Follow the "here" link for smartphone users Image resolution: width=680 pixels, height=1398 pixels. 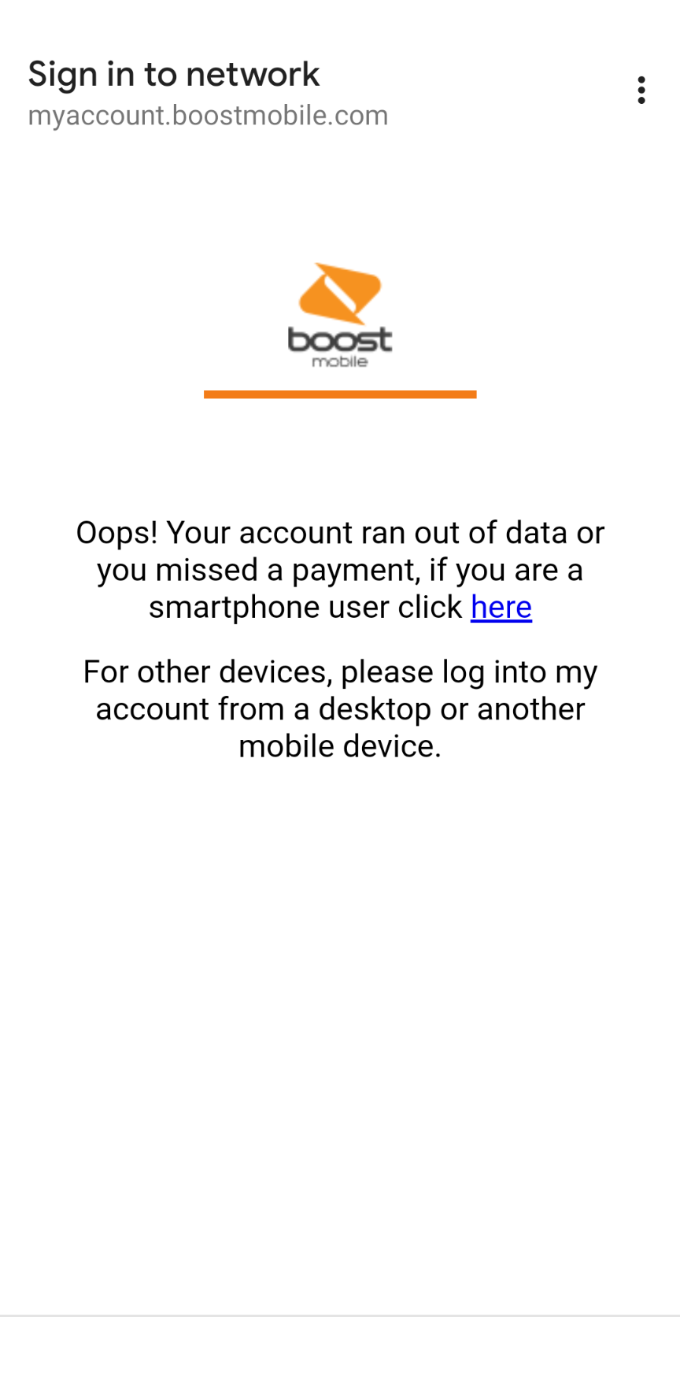coord(501,607)
